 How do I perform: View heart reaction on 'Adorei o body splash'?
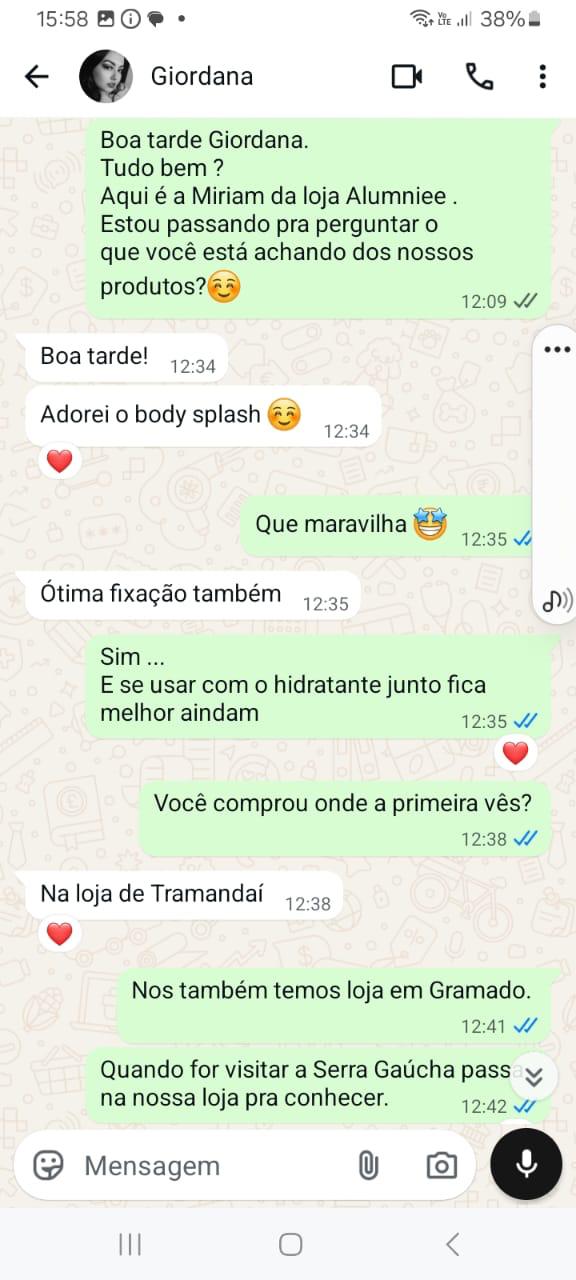(60, 461)
